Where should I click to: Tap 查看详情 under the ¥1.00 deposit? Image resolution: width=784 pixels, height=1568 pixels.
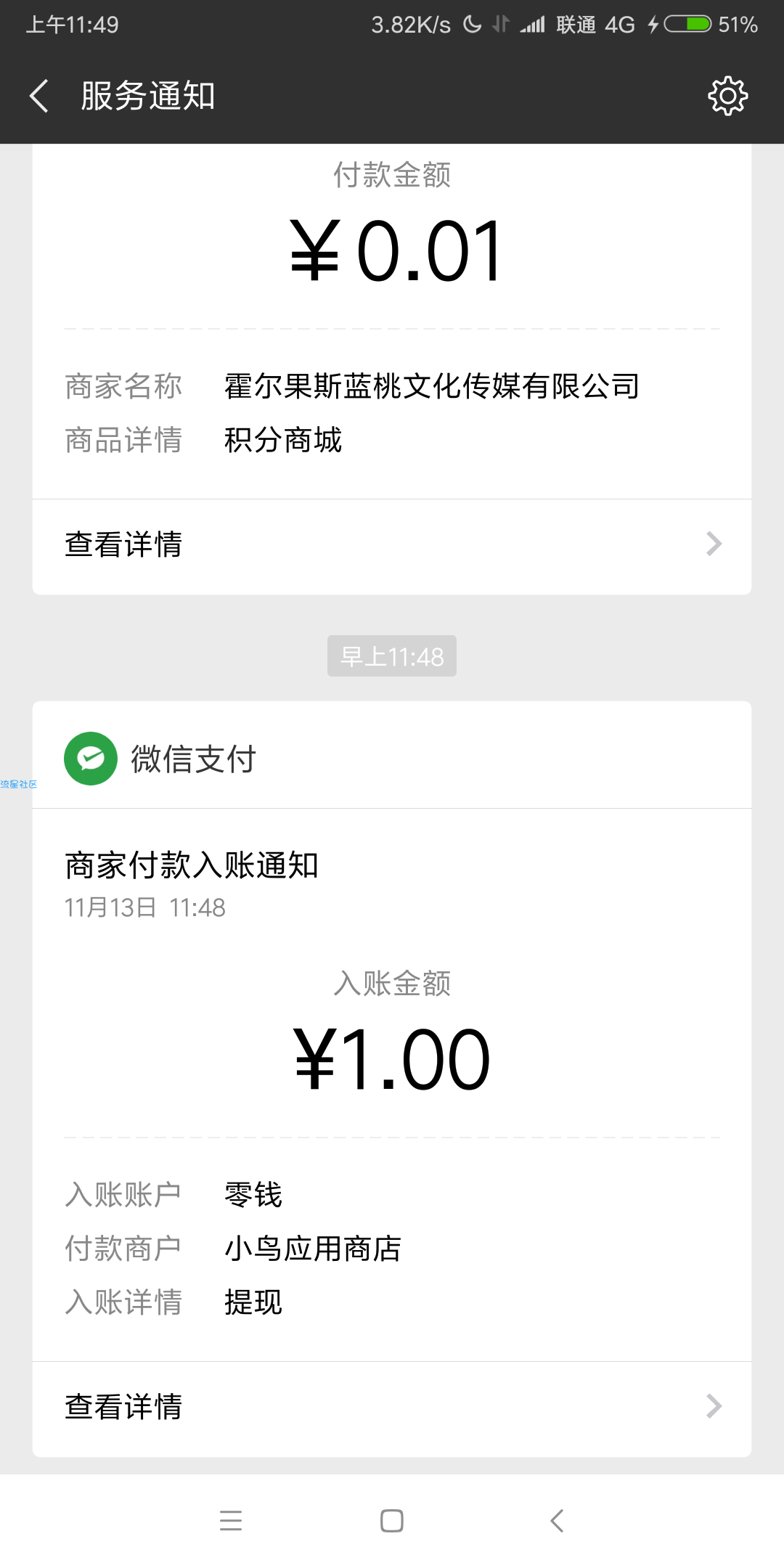pyautogui.click(x=392, y=1407)
